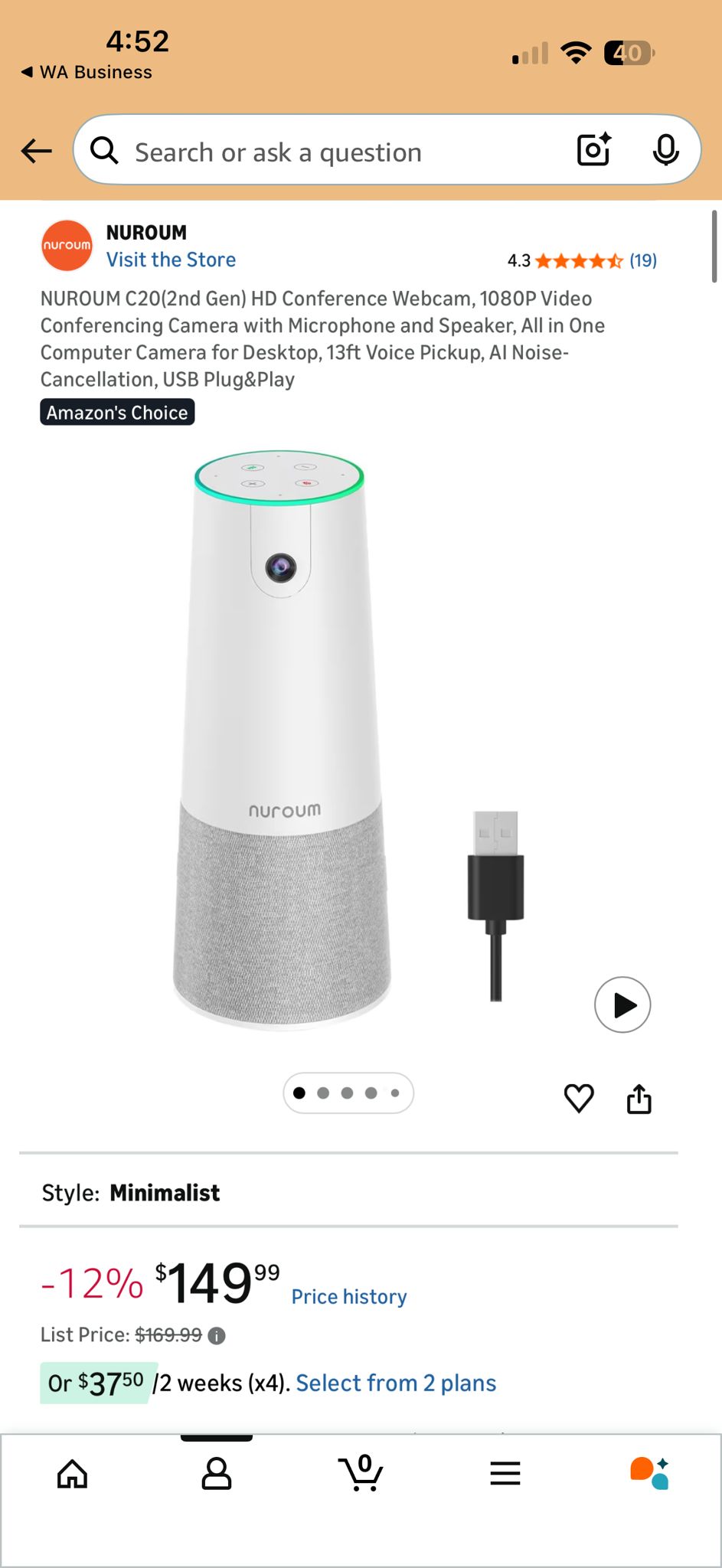
Task: Open the hamburger menu tab
Action: click(x=505, y=1473)
